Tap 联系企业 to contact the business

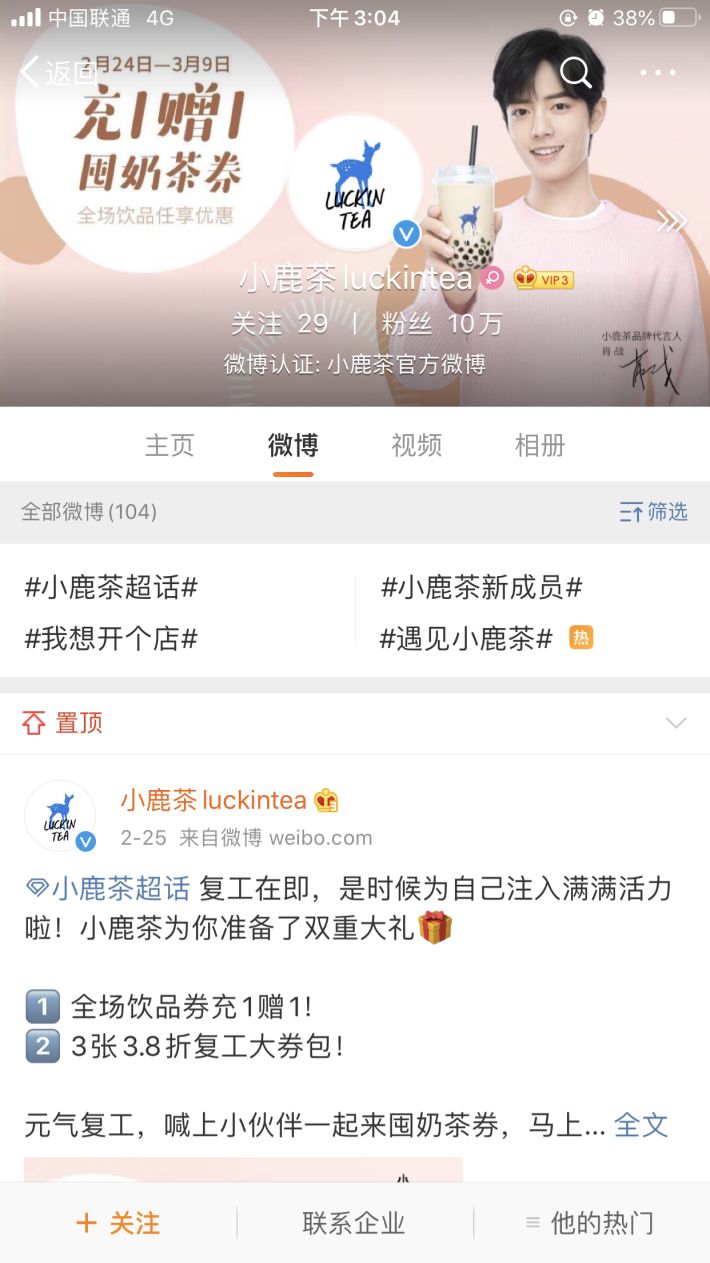(354, 1223)
